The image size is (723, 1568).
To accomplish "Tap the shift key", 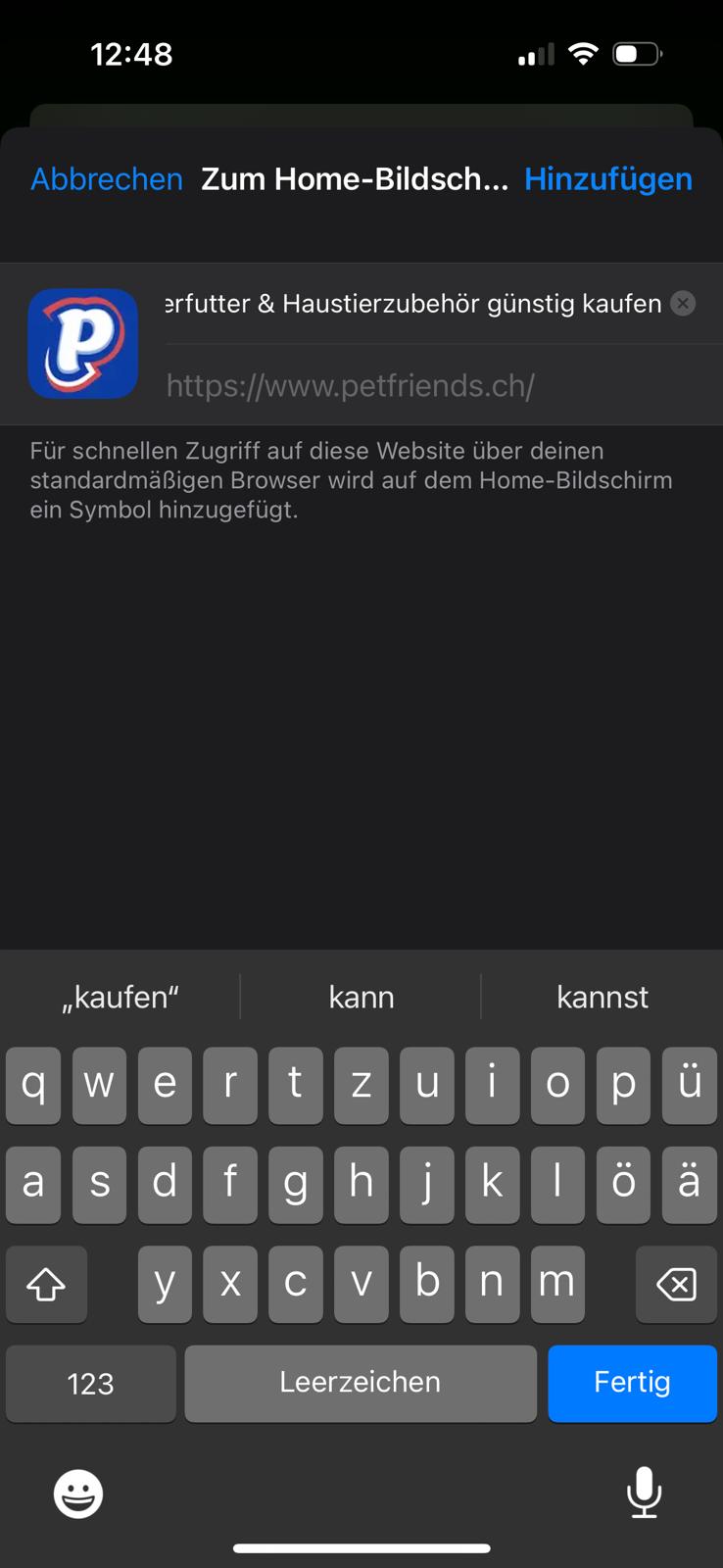I will [46, 1284].
